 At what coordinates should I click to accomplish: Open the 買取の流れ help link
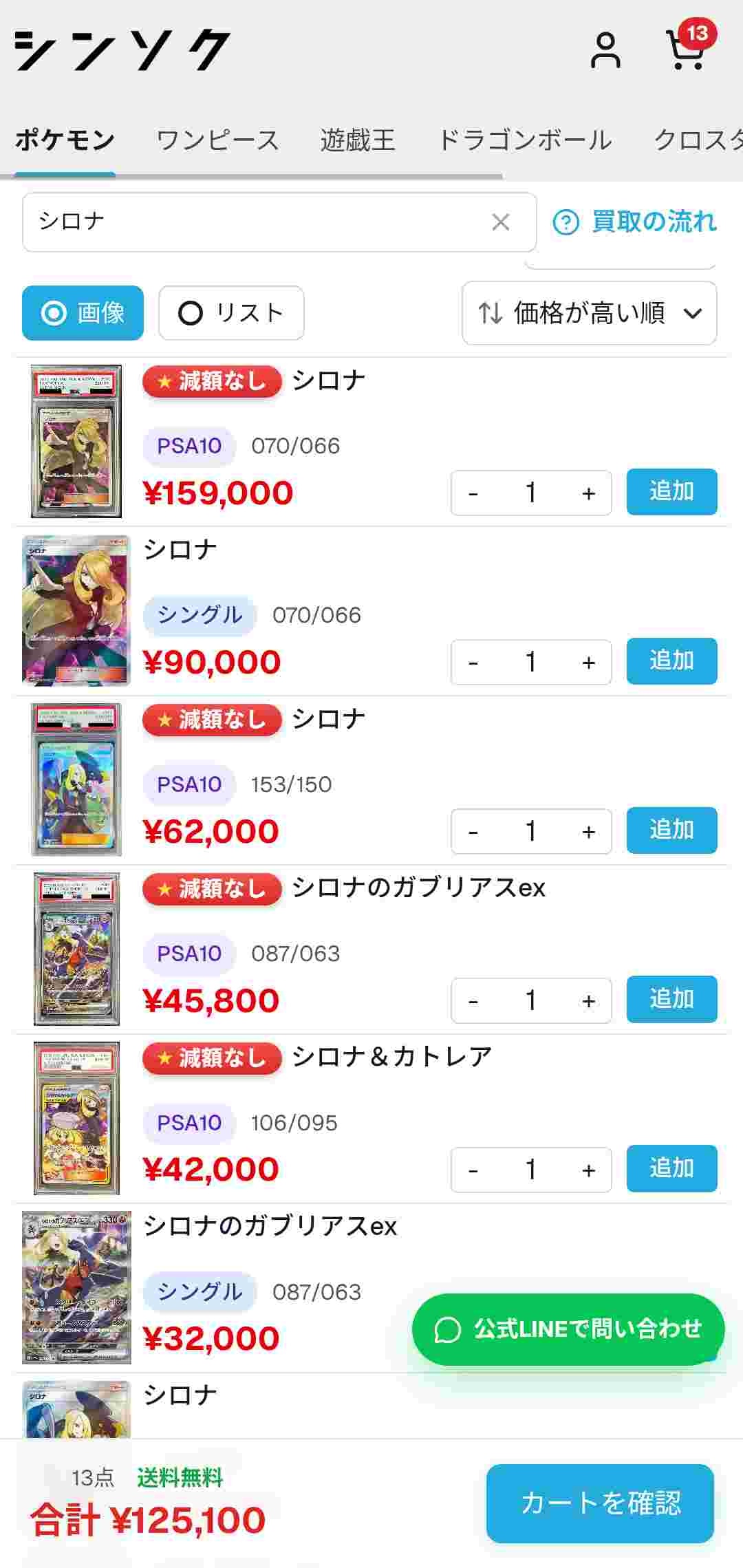[634, 222]
